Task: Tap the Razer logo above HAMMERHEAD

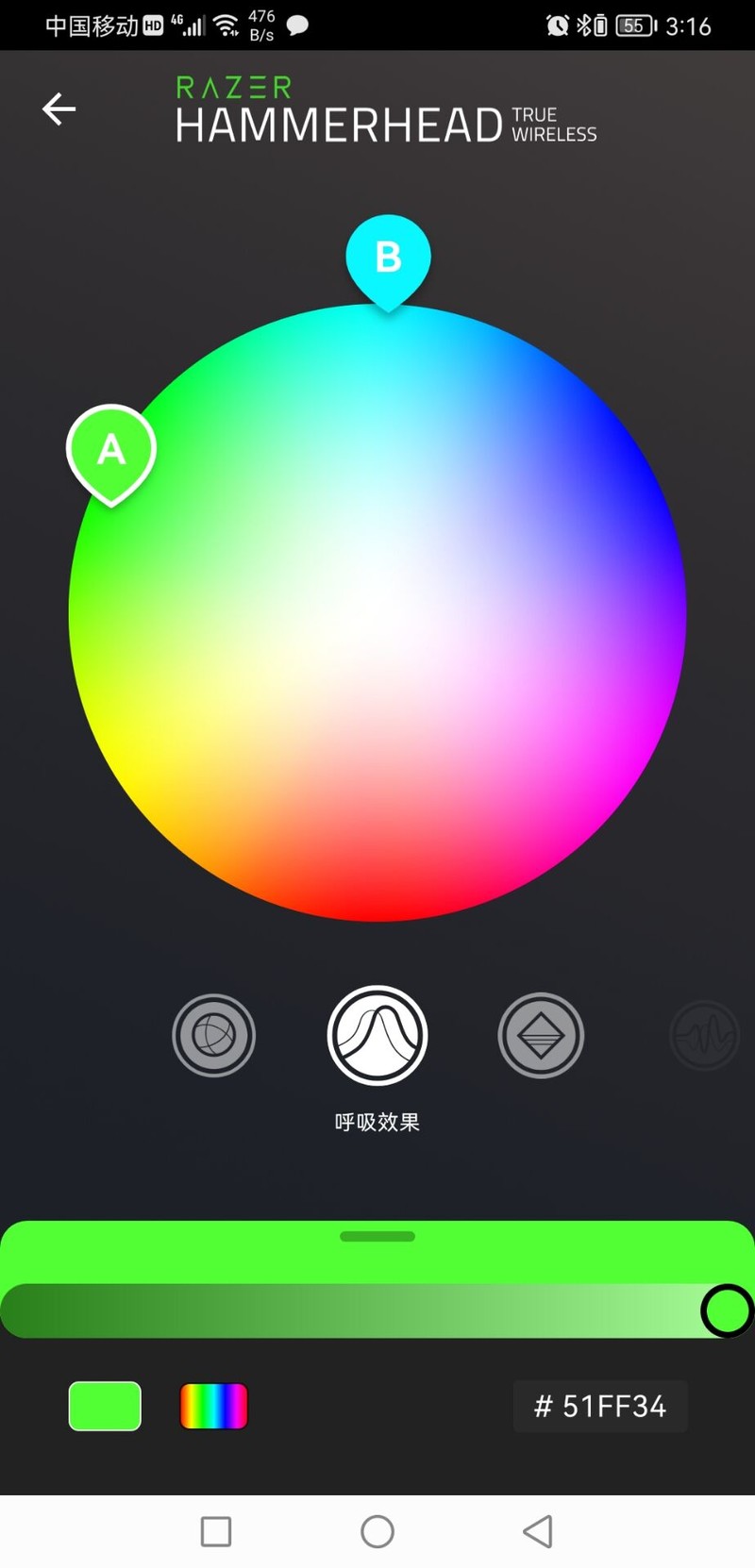Action: coord(232,87)
